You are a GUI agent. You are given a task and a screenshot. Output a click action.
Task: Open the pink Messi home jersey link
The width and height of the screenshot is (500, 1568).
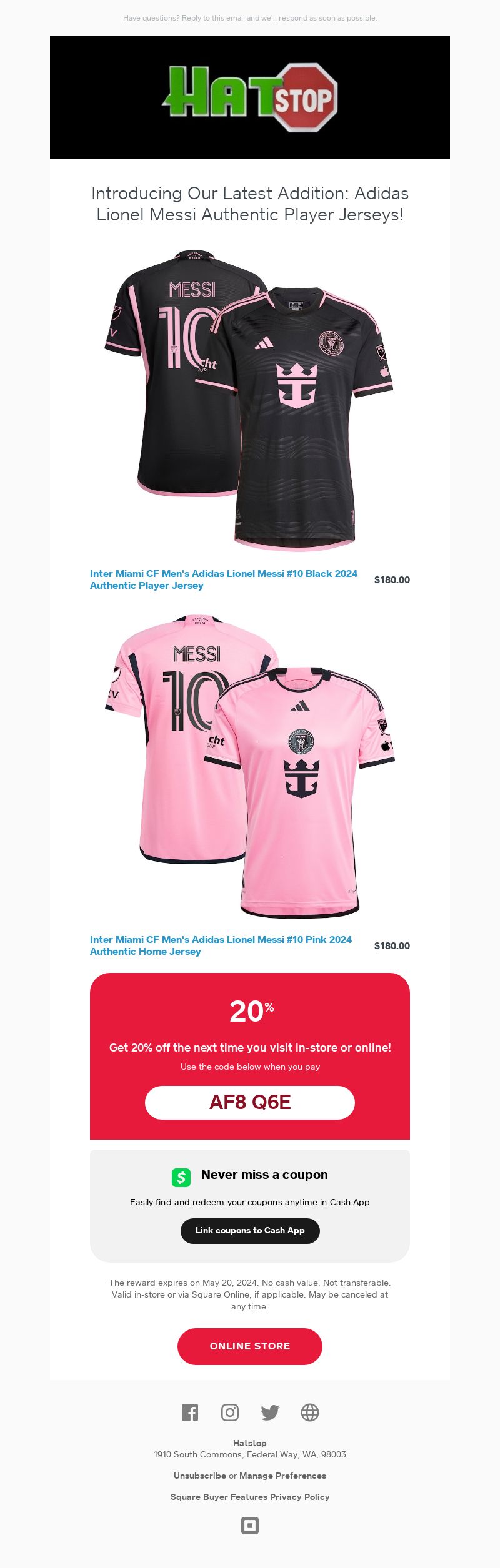click(x=221, y=945)
